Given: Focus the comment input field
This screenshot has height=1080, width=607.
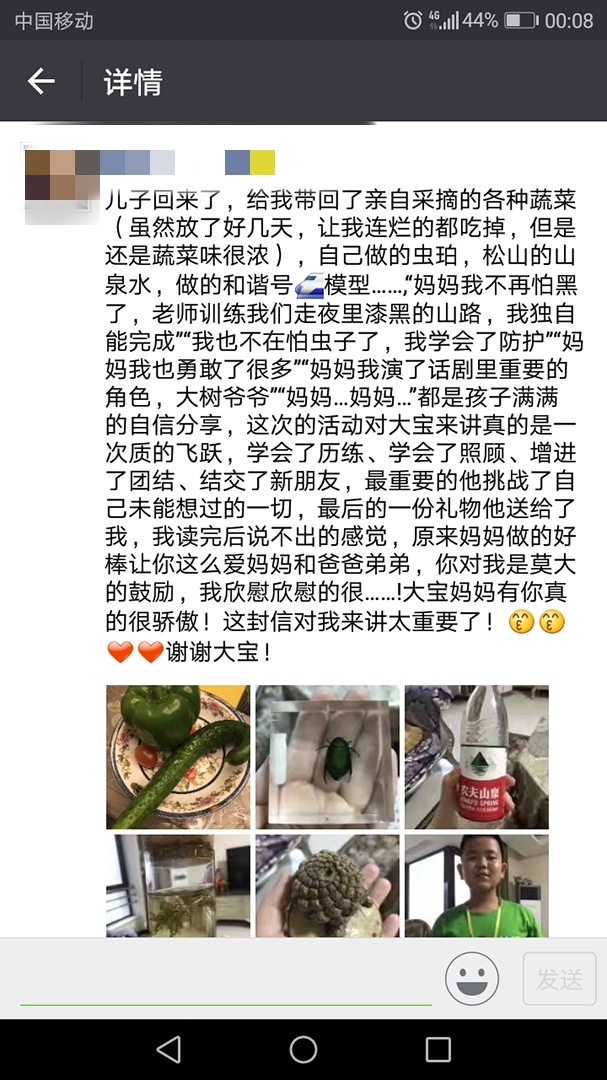Looking at the screenshot, I should pos(225,978).
